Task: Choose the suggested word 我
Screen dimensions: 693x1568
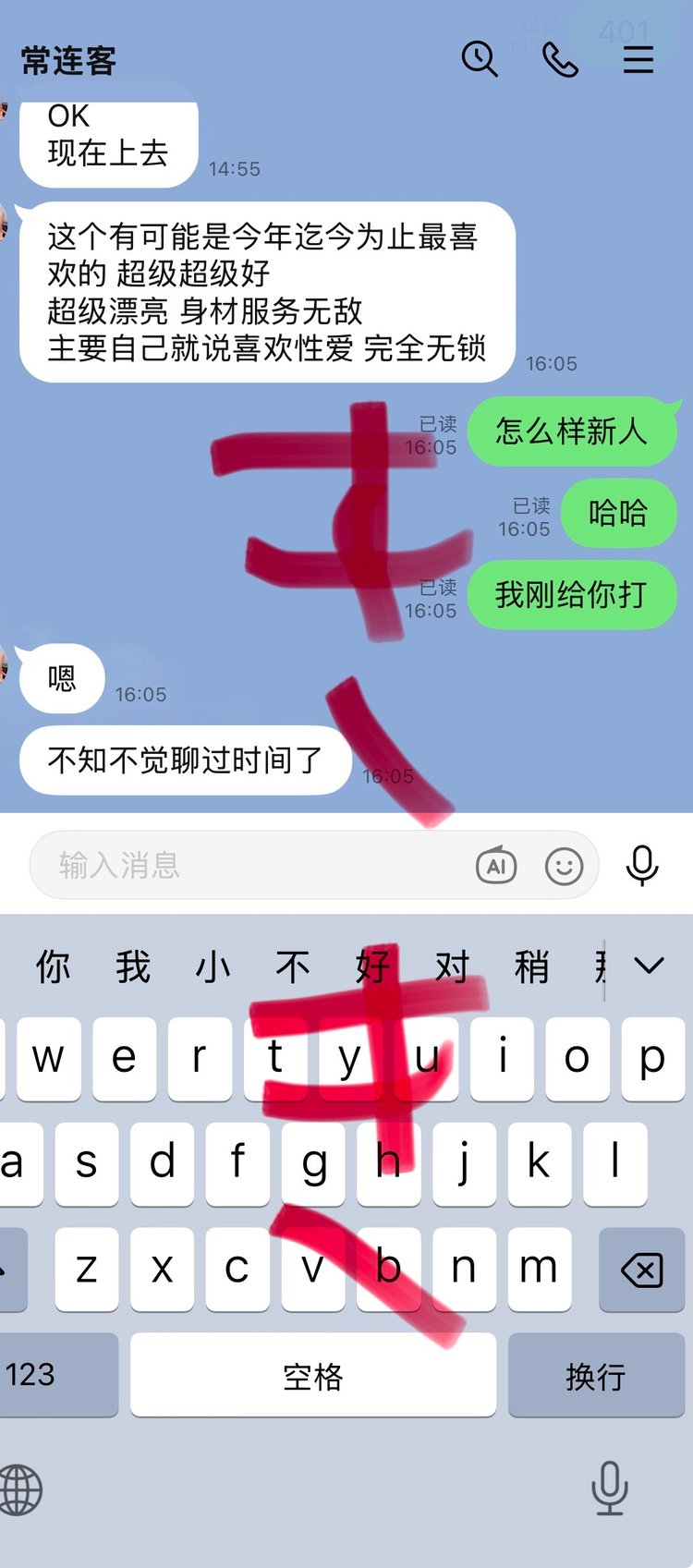Action: (x=133, y=967)
